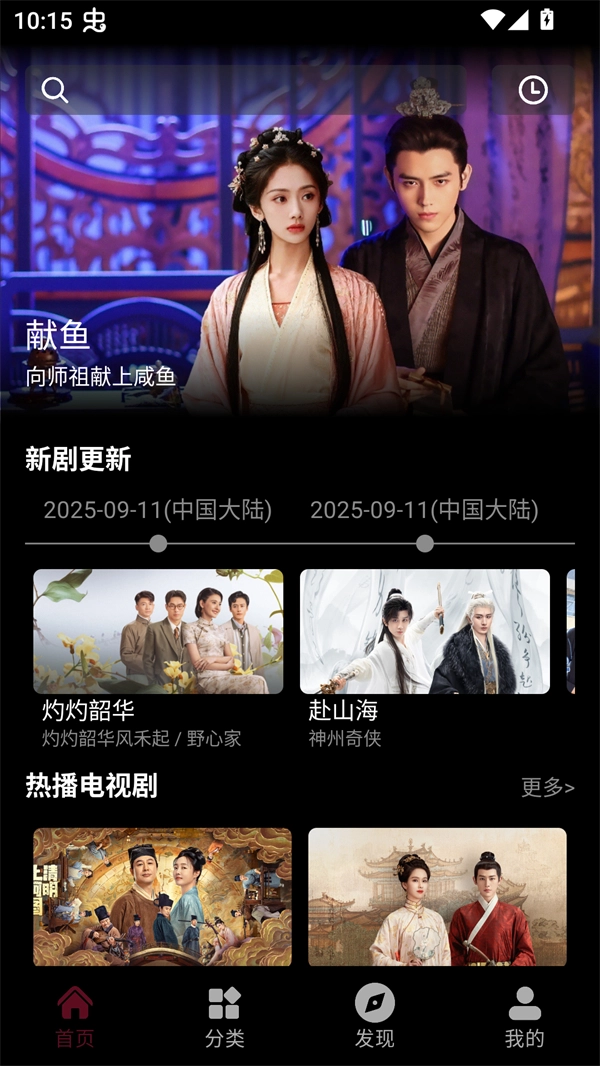Screen dimensions: 600x1066
Task: Open the search bar
Action: point(245,90)
